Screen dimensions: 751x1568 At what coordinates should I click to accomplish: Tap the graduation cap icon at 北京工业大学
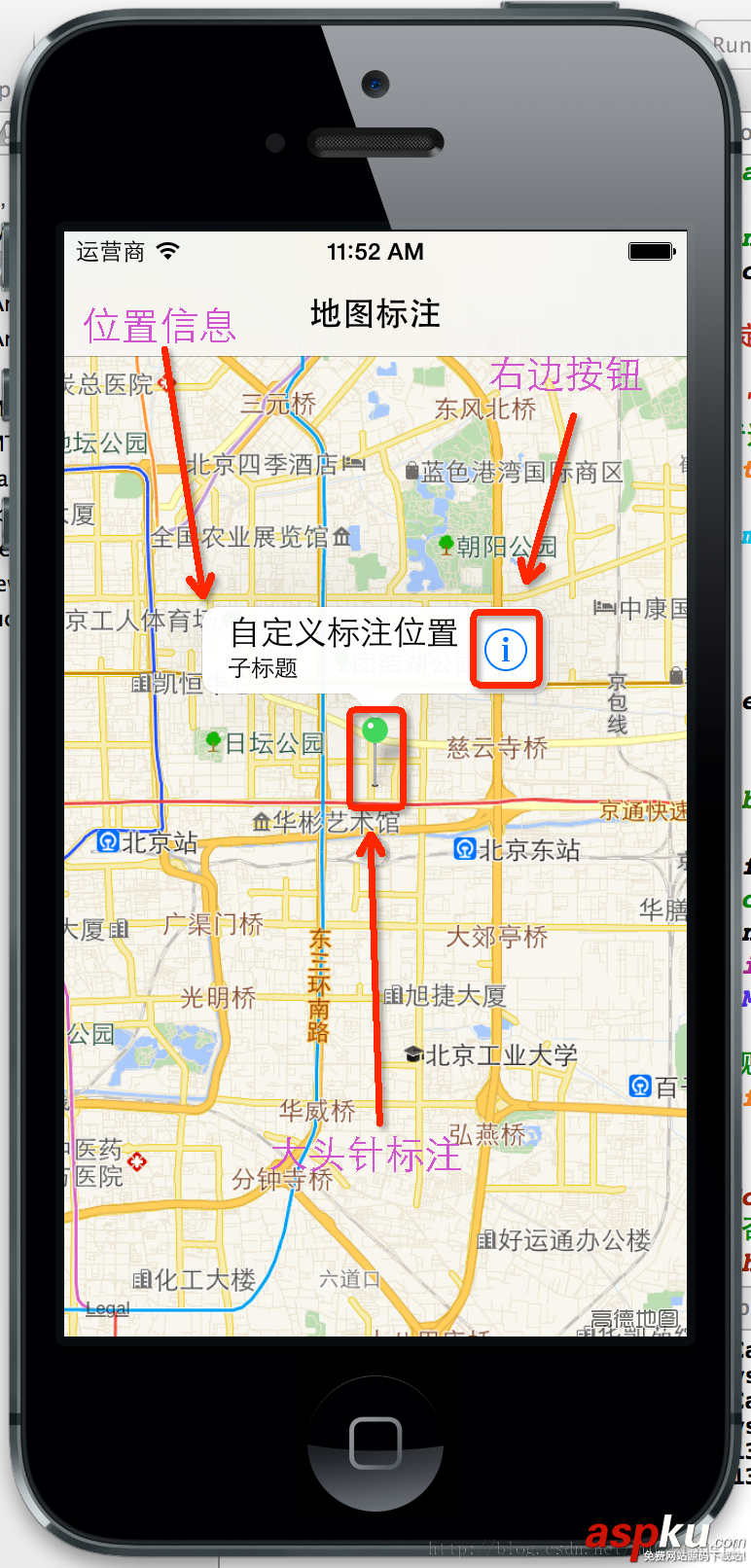click(x=412, y=1053)
